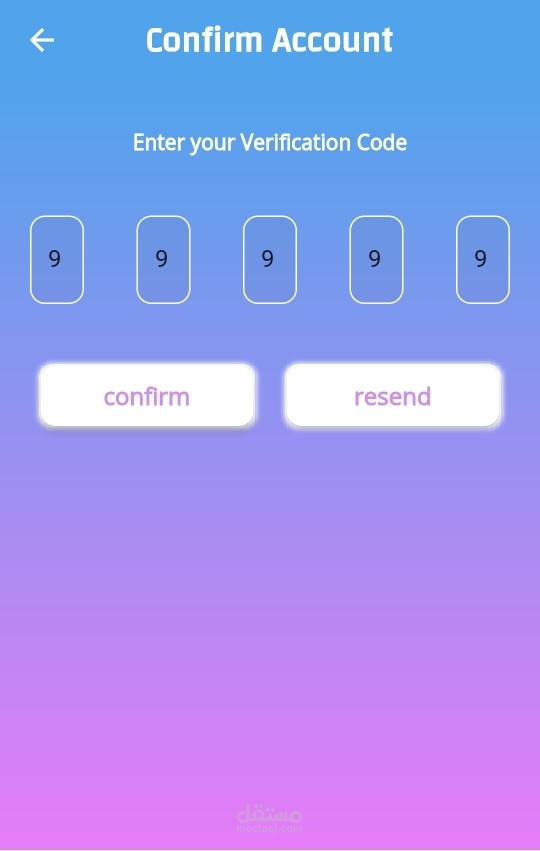This screenshot has height=851, width=540.
Task: Tap the first verification code digit box
Action: pos(57,259)
